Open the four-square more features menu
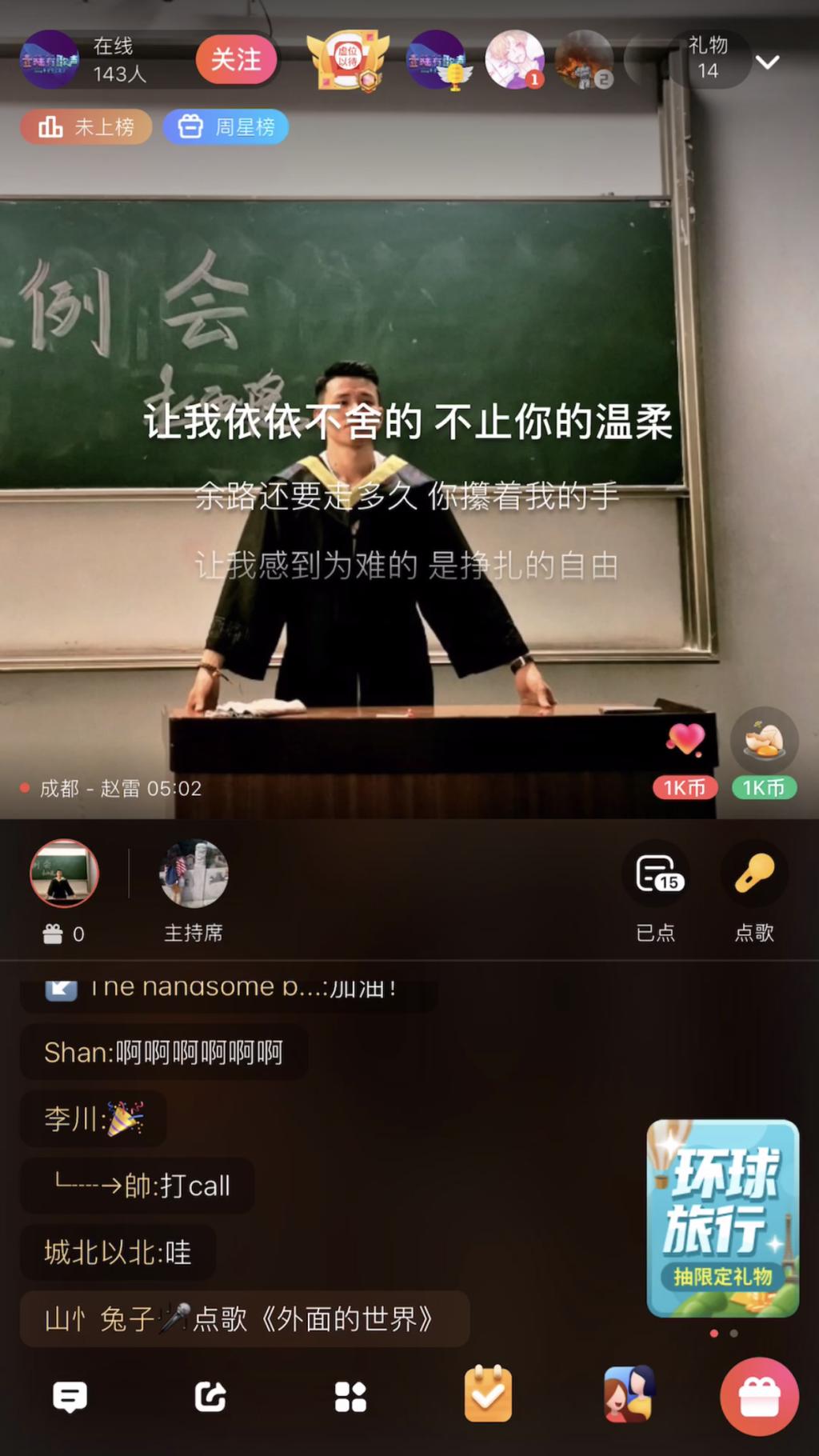This screenshot has height=1456, width=819. click(350, 1397)
